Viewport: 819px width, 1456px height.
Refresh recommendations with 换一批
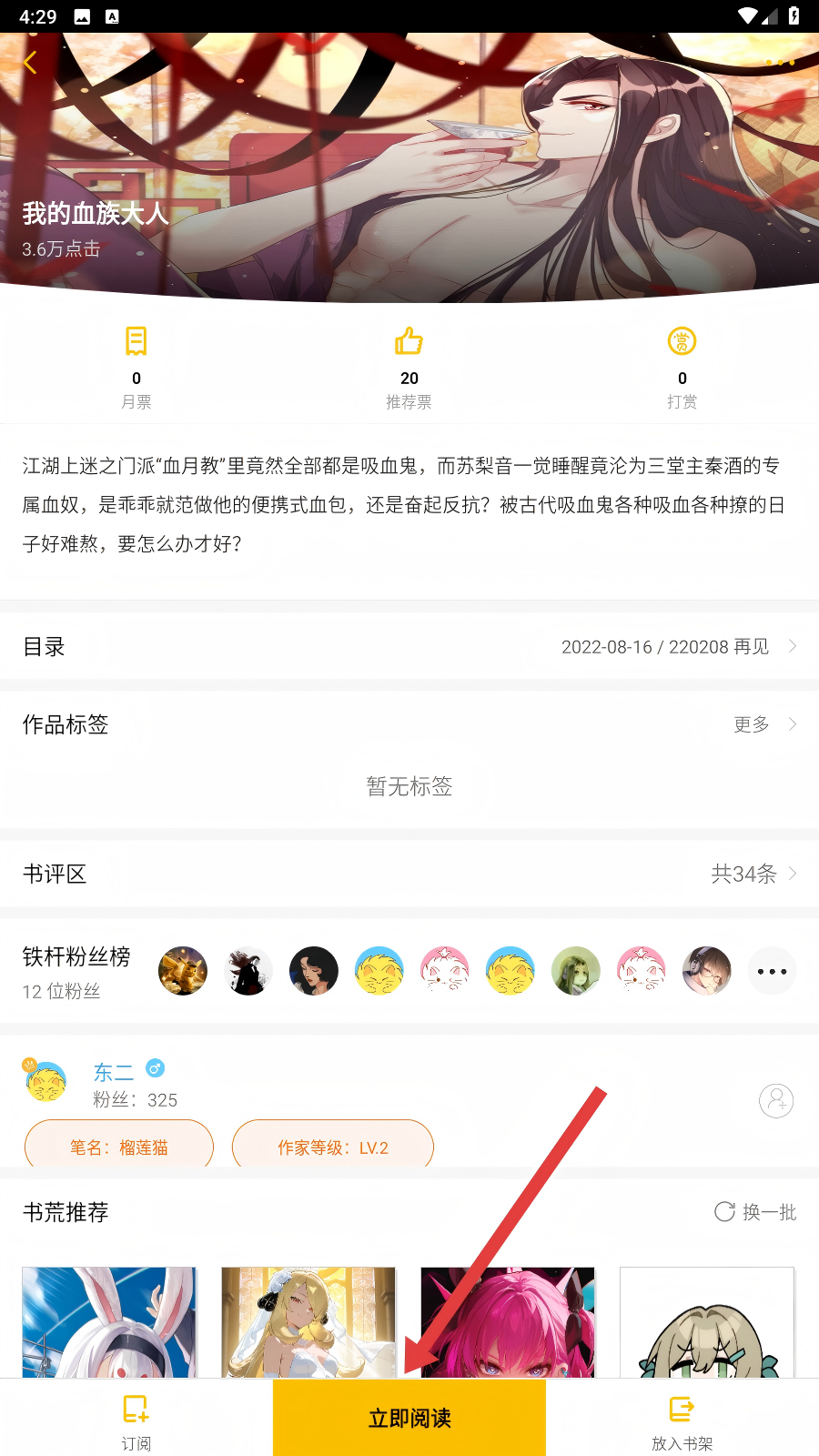(755, 1212)
